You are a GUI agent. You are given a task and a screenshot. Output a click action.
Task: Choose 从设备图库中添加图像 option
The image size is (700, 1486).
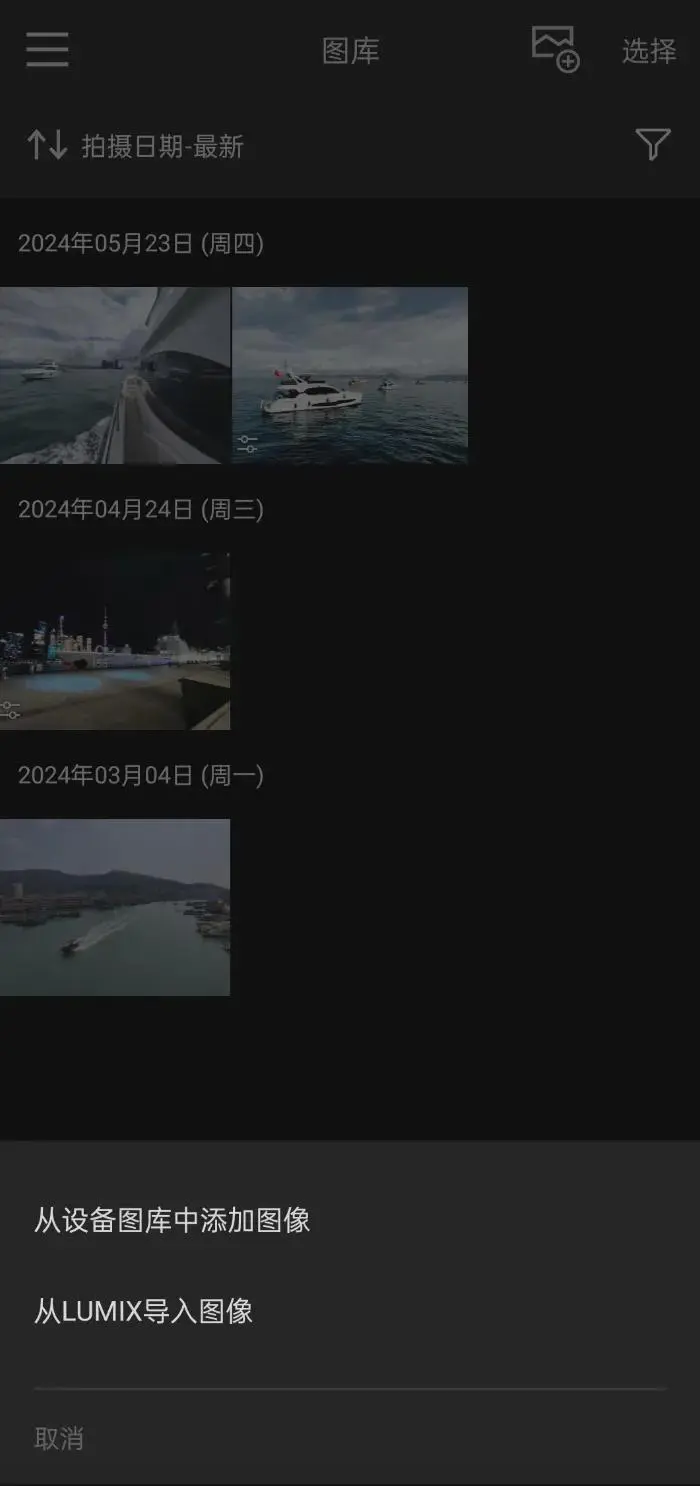tap(172, 1220)
